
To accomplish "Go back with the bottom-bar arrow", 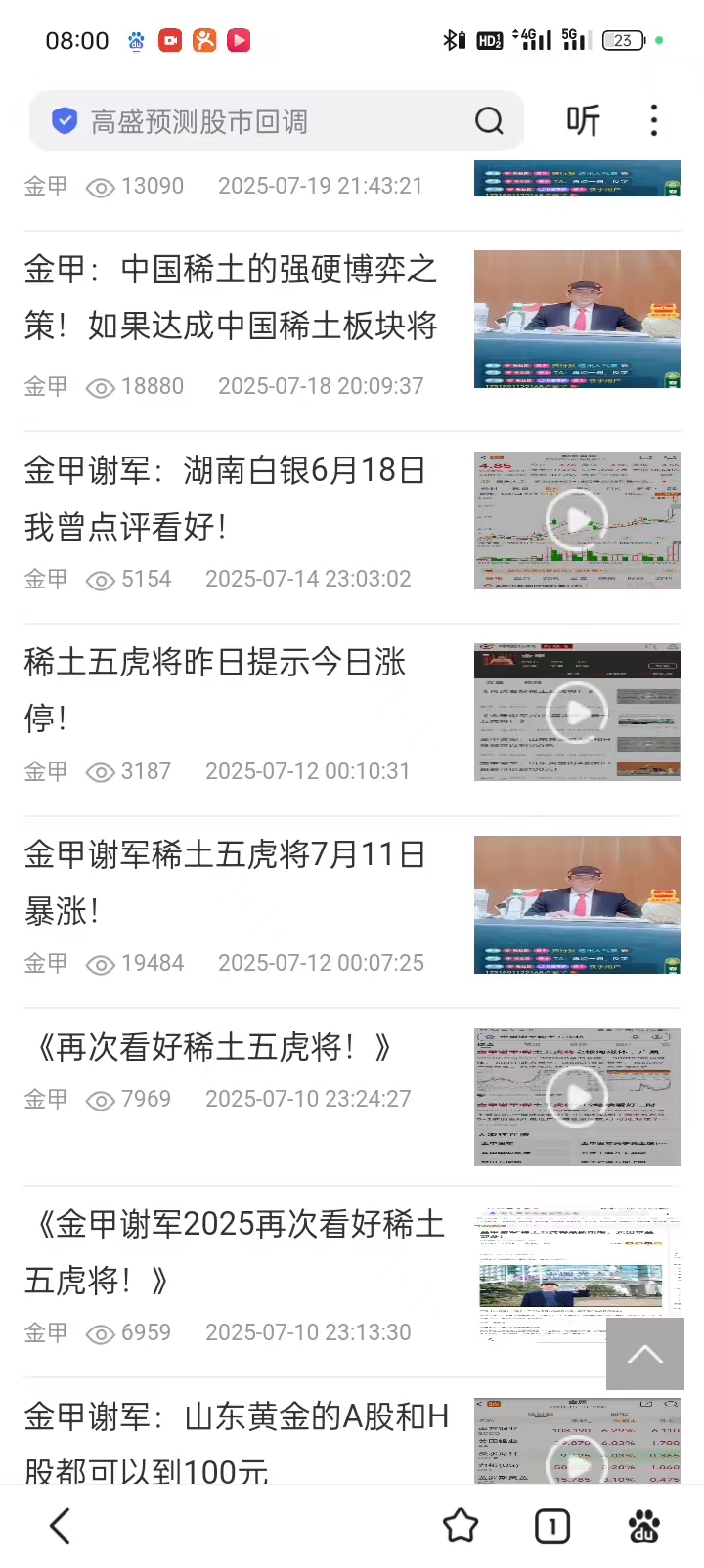I will click(x=61, y=1525).
